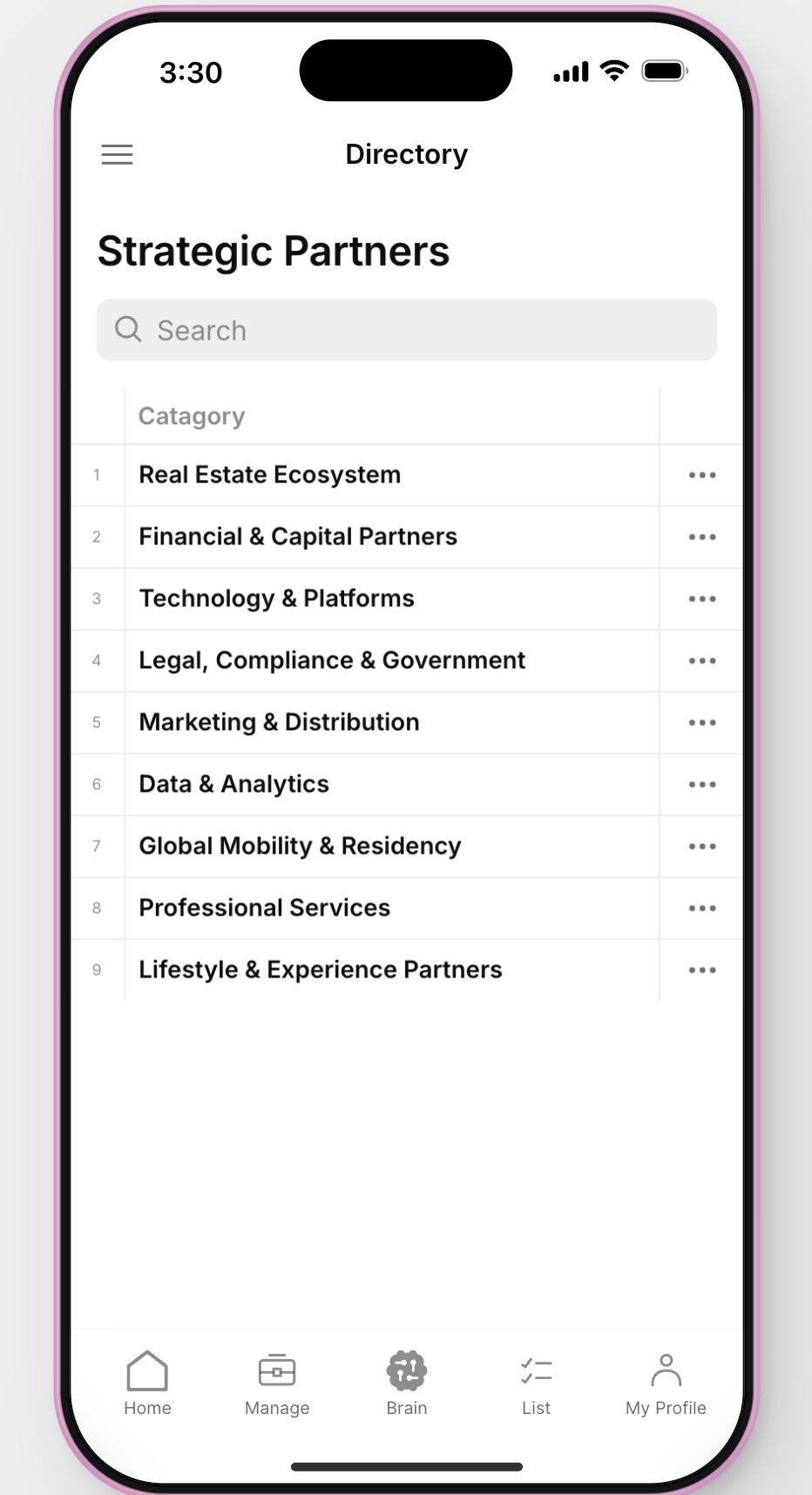Image resolution: width=812 pixels, height=1495 pixels.
Task: Open more options for Technology & Platforms
Action: click(x=701, y=599)
